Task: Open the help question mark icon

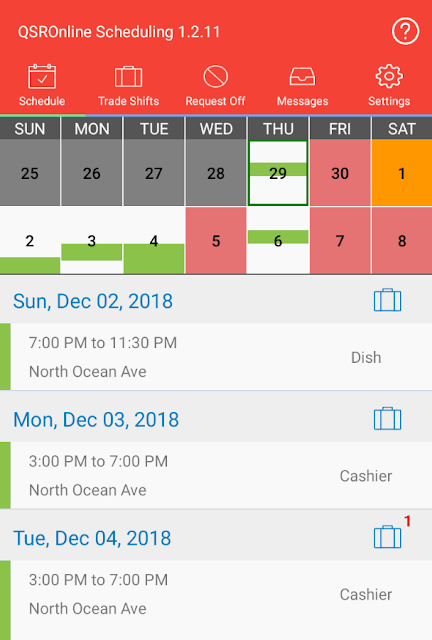Action: coord(405,31)
